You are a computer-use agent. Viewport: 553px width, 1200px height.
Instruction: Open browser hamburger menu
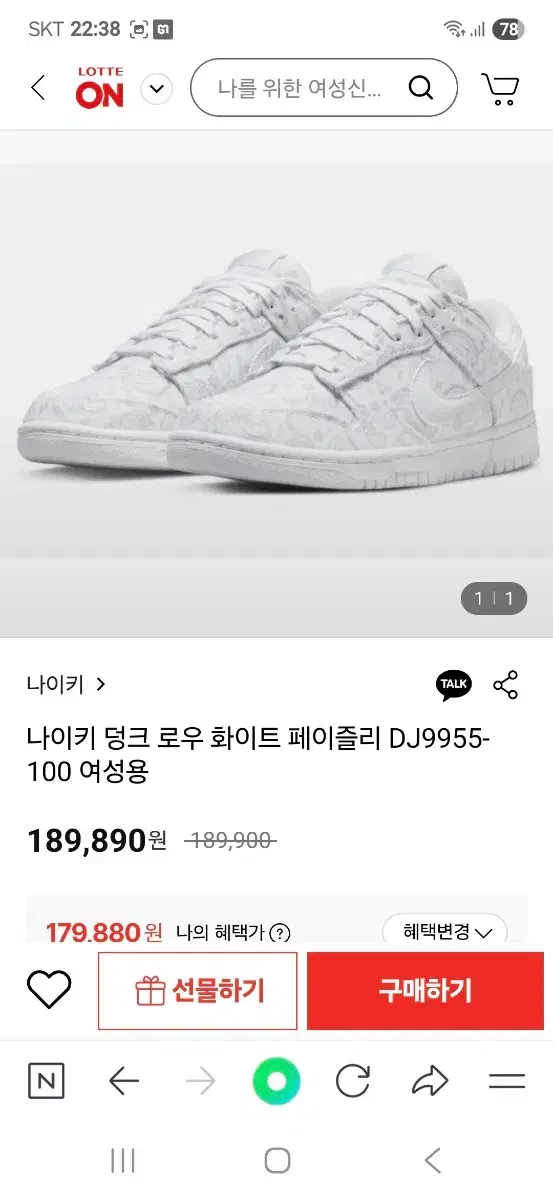point(507,1081)
